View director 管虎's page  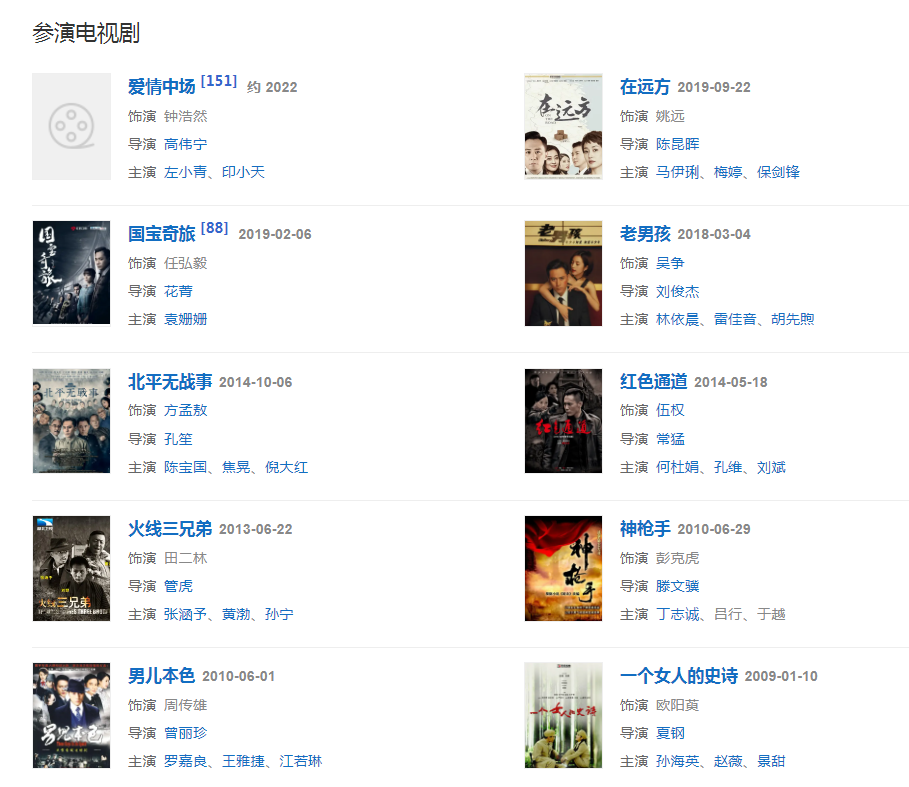pos(178,586)
